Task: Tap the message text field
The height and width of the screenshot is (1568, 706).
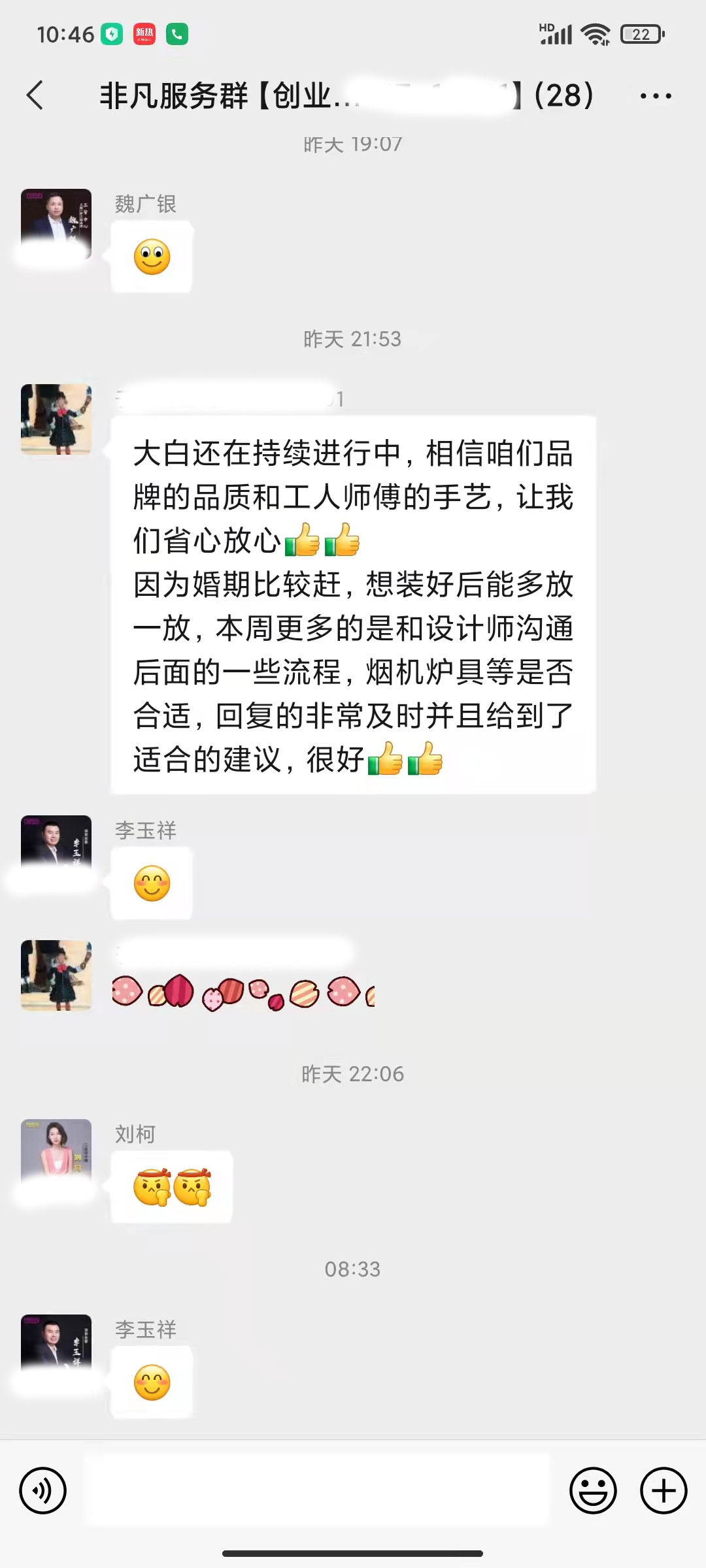Action: (x=317, y=1490)
